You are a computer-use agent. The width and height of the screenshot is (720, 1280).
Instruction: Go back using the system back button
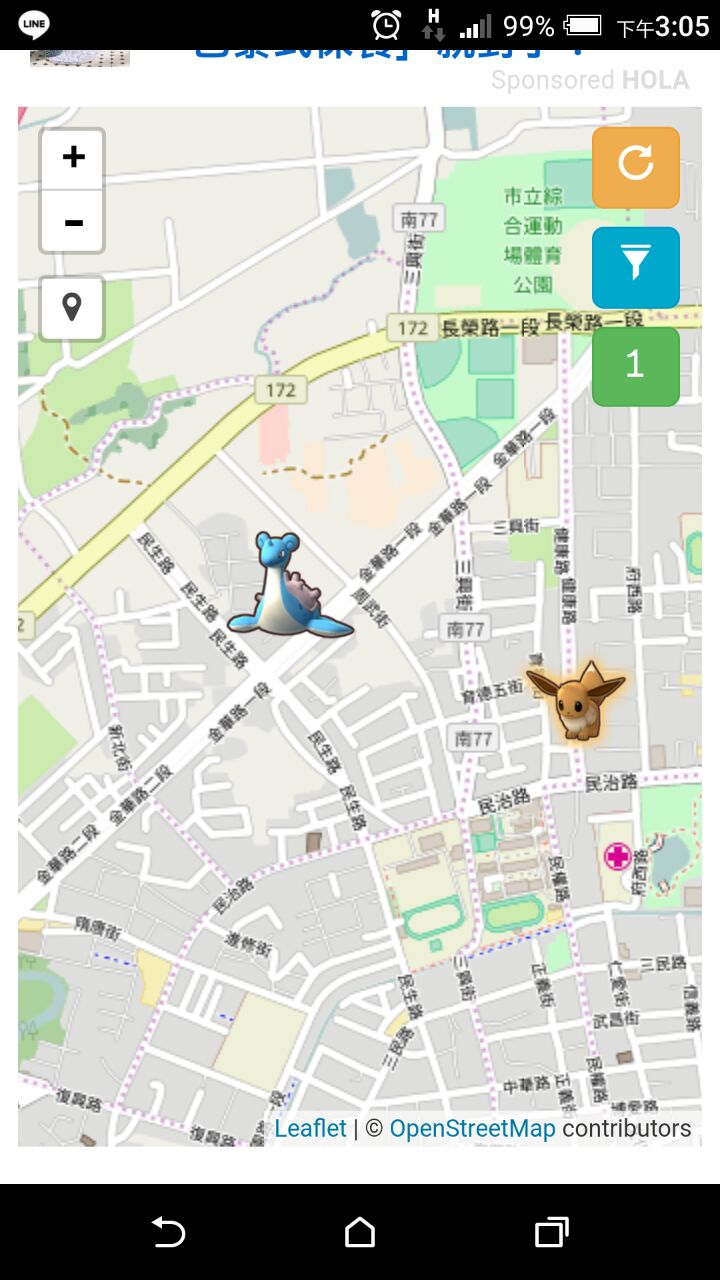(x=168, y=1232)
